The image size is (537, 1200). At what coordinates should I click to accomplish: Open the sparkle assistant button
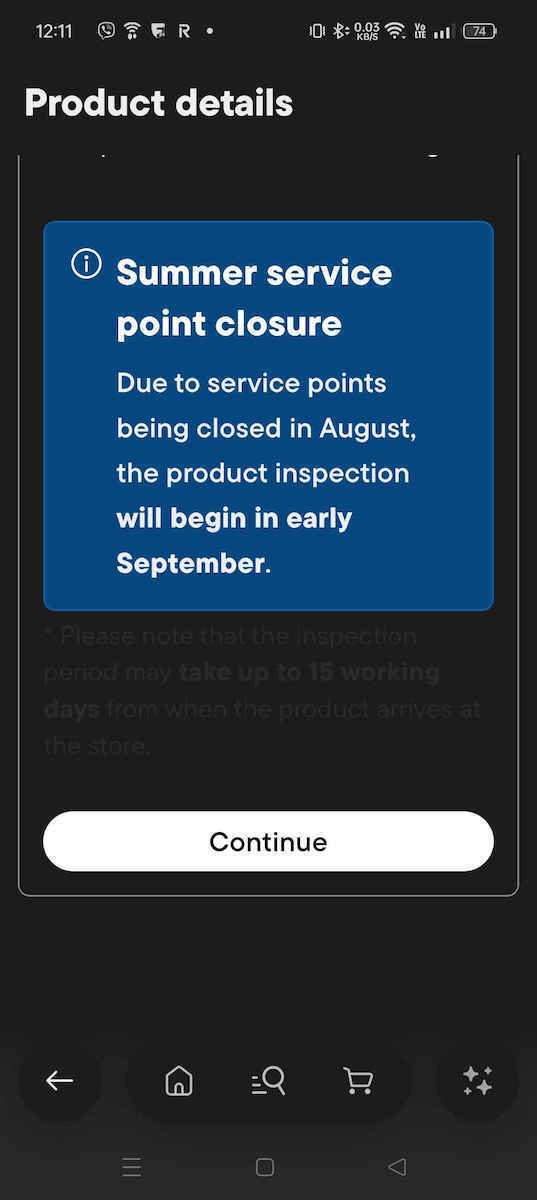(x=477, y=1080)
